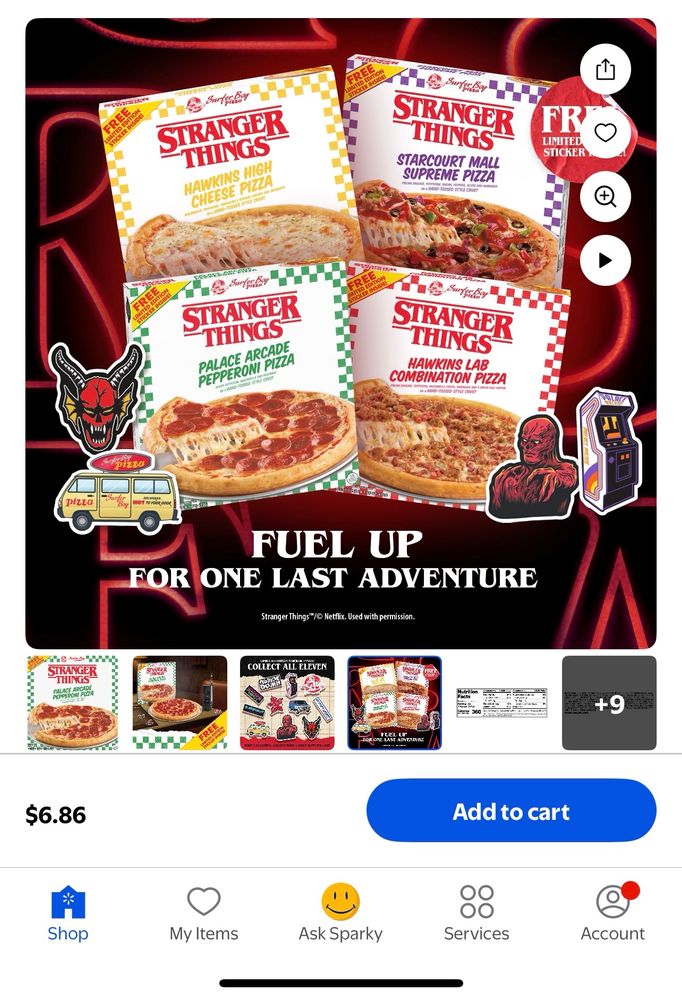Switch to the Services tab
The width and height of the screenshot is (682, 1000).
(x=476, y=913)
